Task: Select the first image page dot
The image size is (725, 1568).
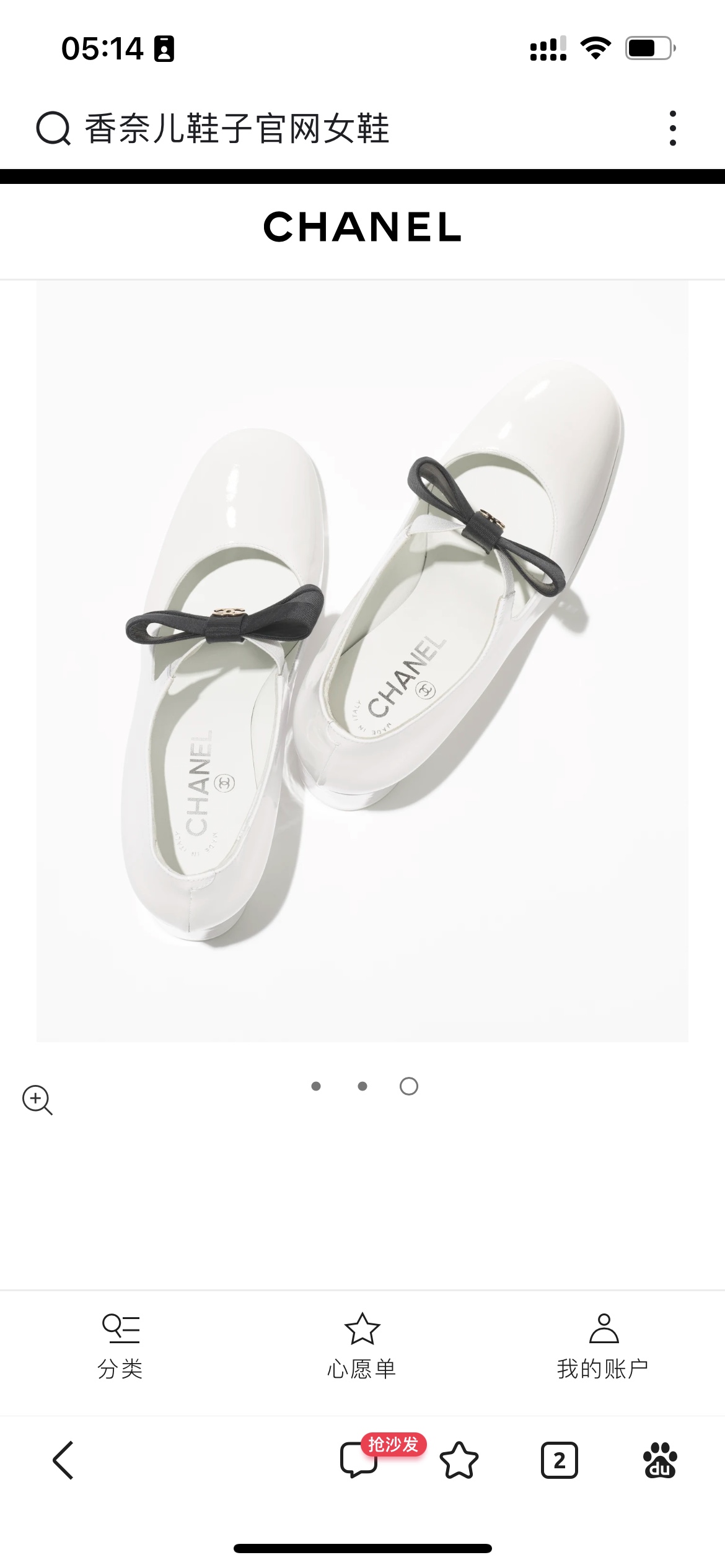Action: pos(316,1086)
